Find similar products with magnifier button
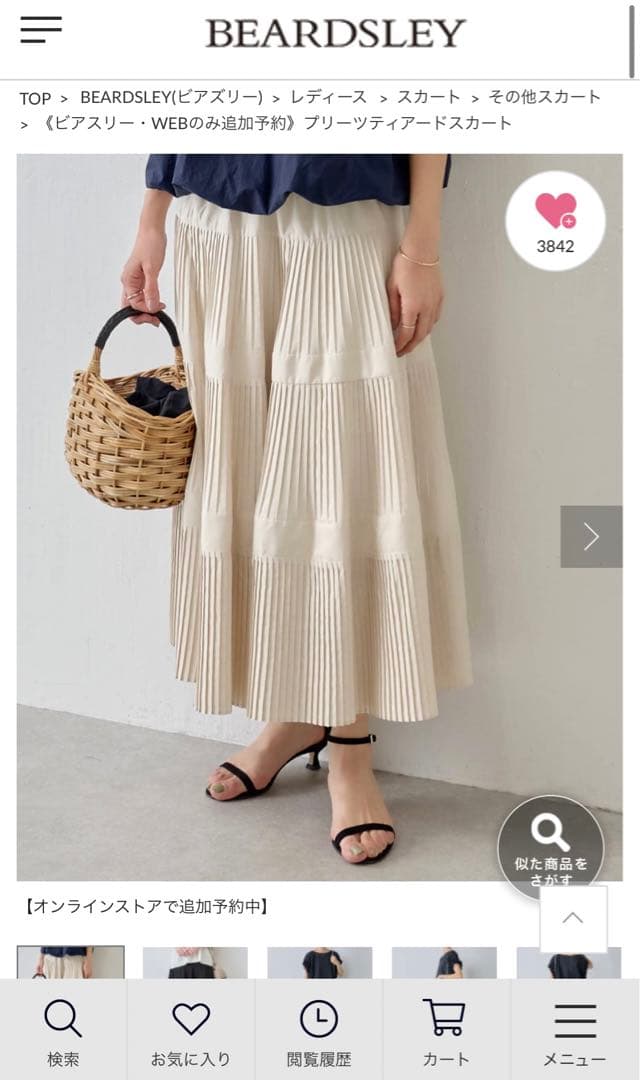Image resolution: width=640 pixels, height=1080 pixels. 551,845
